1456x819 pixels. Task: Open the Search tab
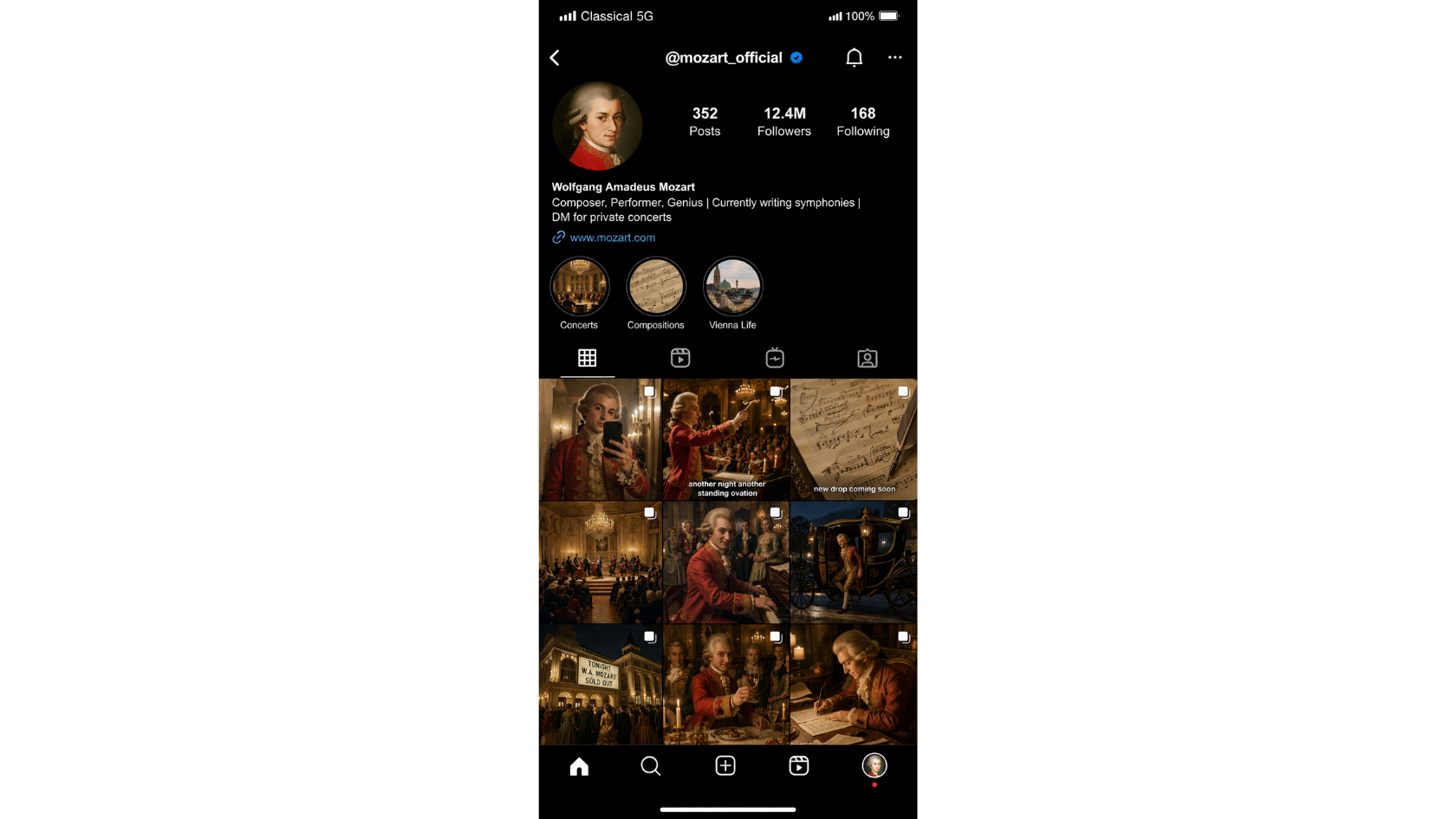coord(650,766)
